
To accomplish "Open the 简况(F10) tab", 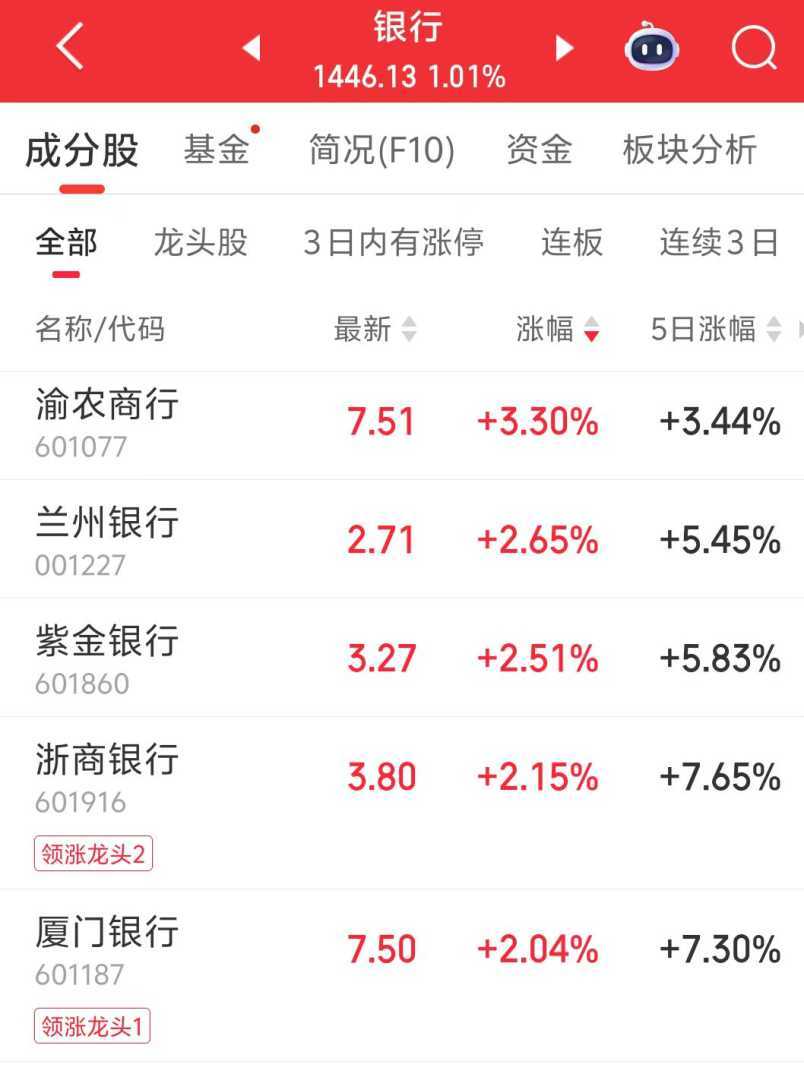I will point(381,150).
